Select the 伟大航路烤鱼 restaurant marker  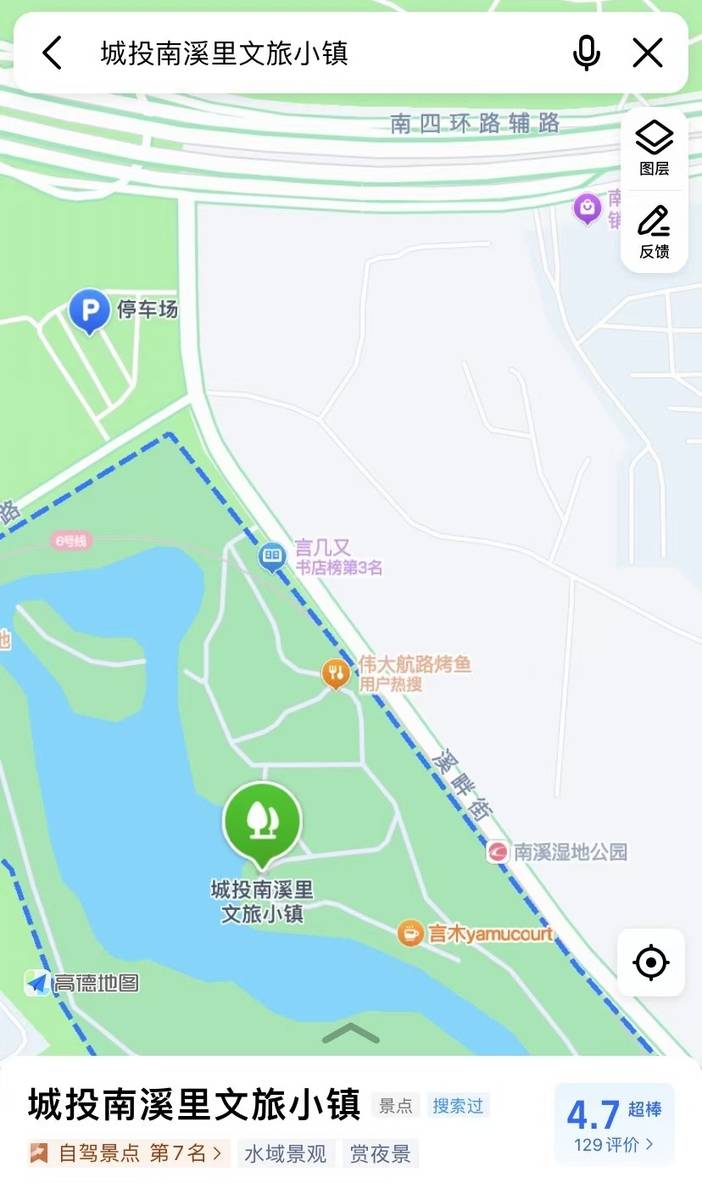tap(336, 673)
